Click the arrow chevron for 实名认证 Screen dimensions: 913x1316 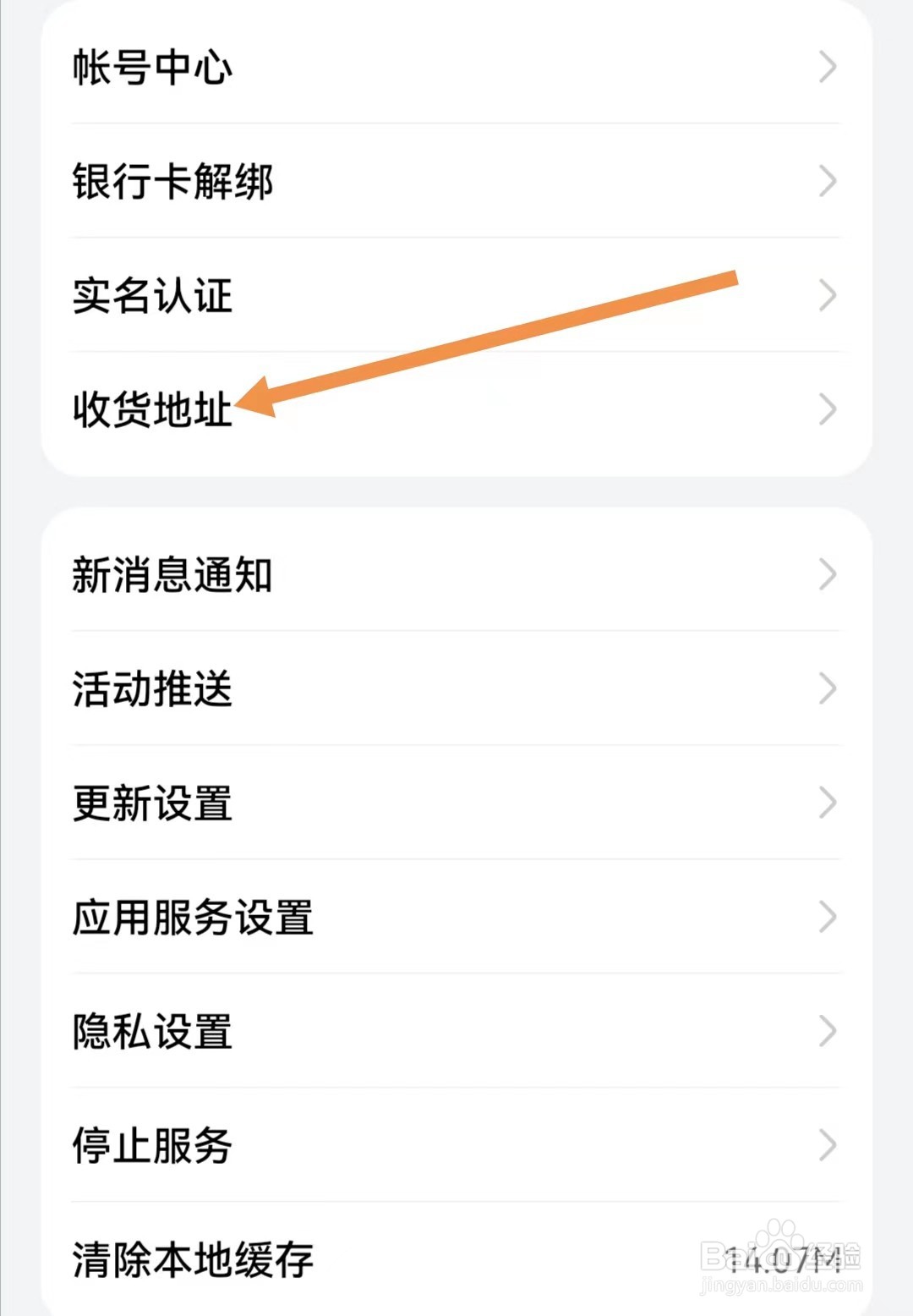[827, 296]
